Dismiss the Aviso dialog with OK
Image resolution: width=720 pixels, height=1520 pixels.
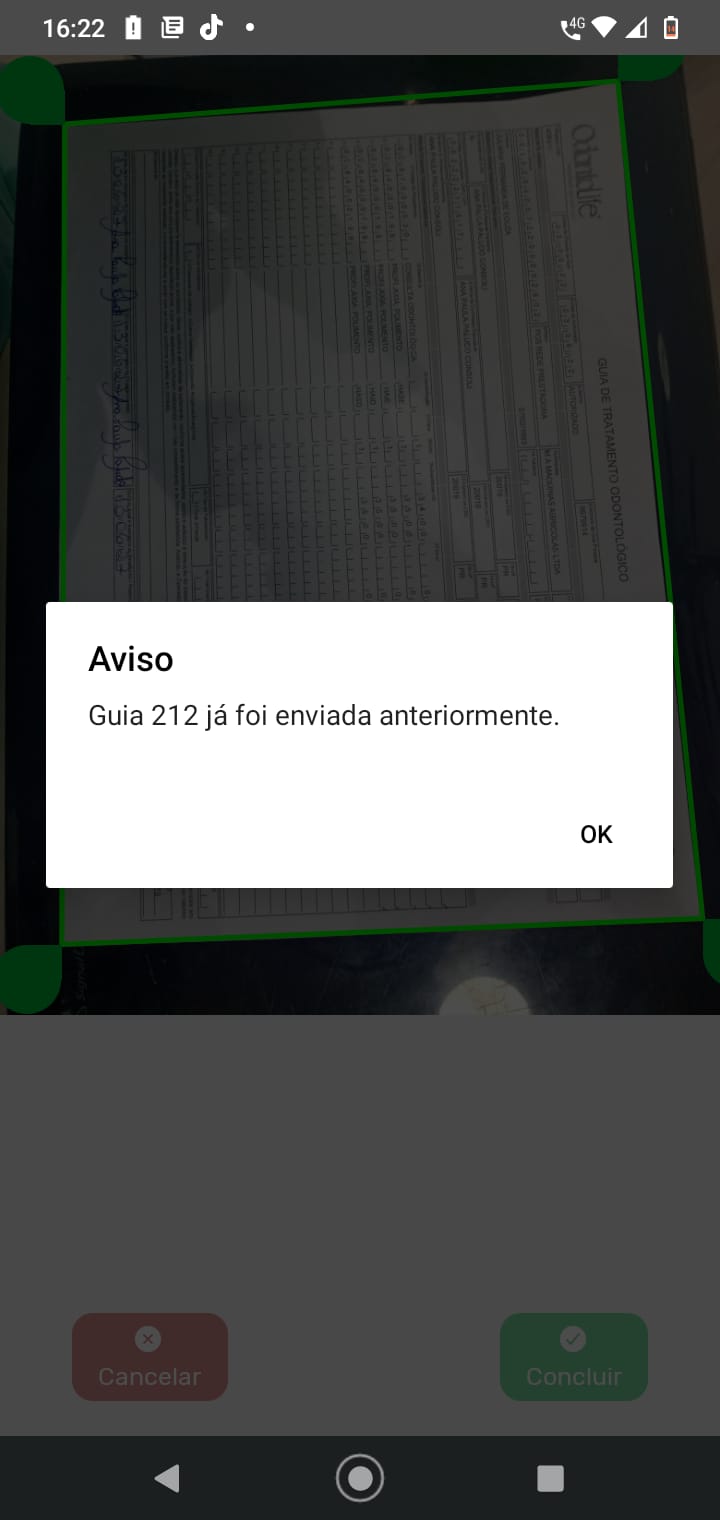(596, 834)
